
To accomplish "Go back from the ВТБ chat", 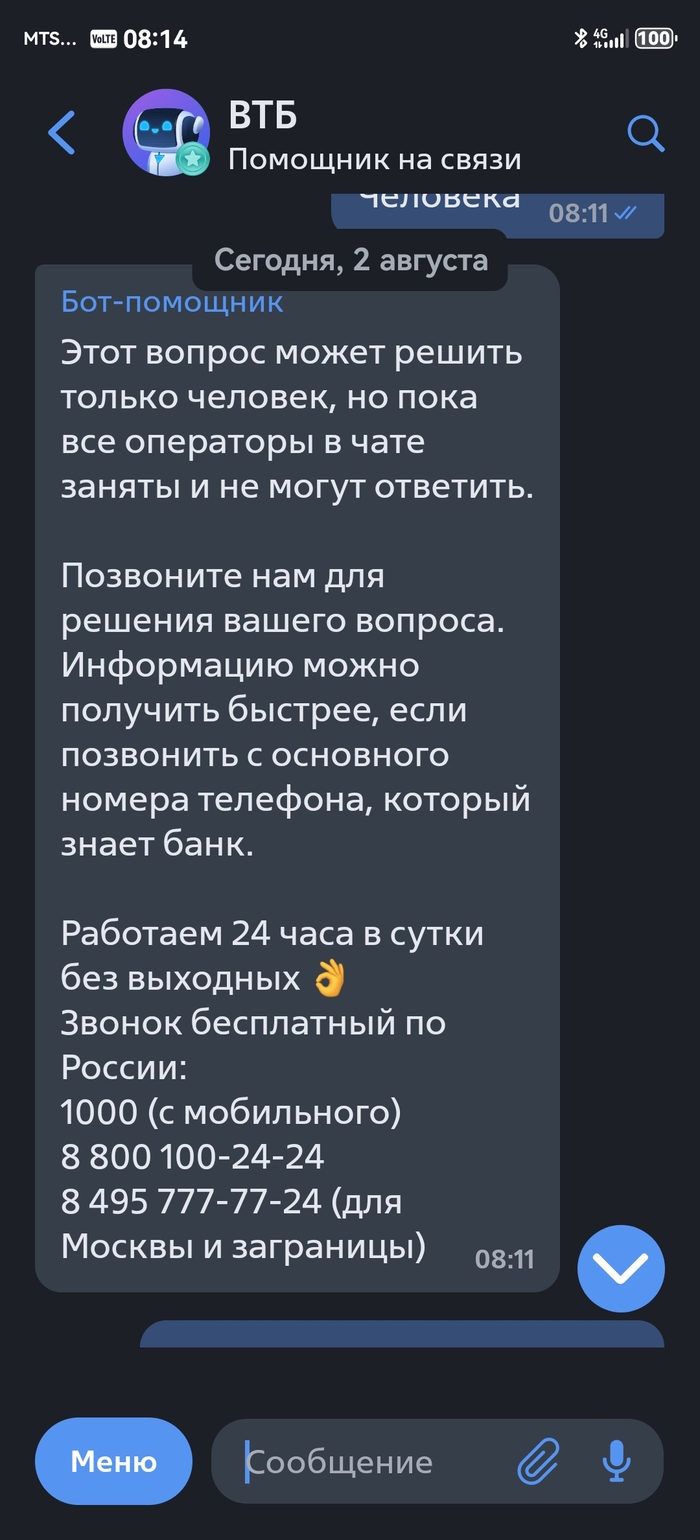I will (62, 133).
